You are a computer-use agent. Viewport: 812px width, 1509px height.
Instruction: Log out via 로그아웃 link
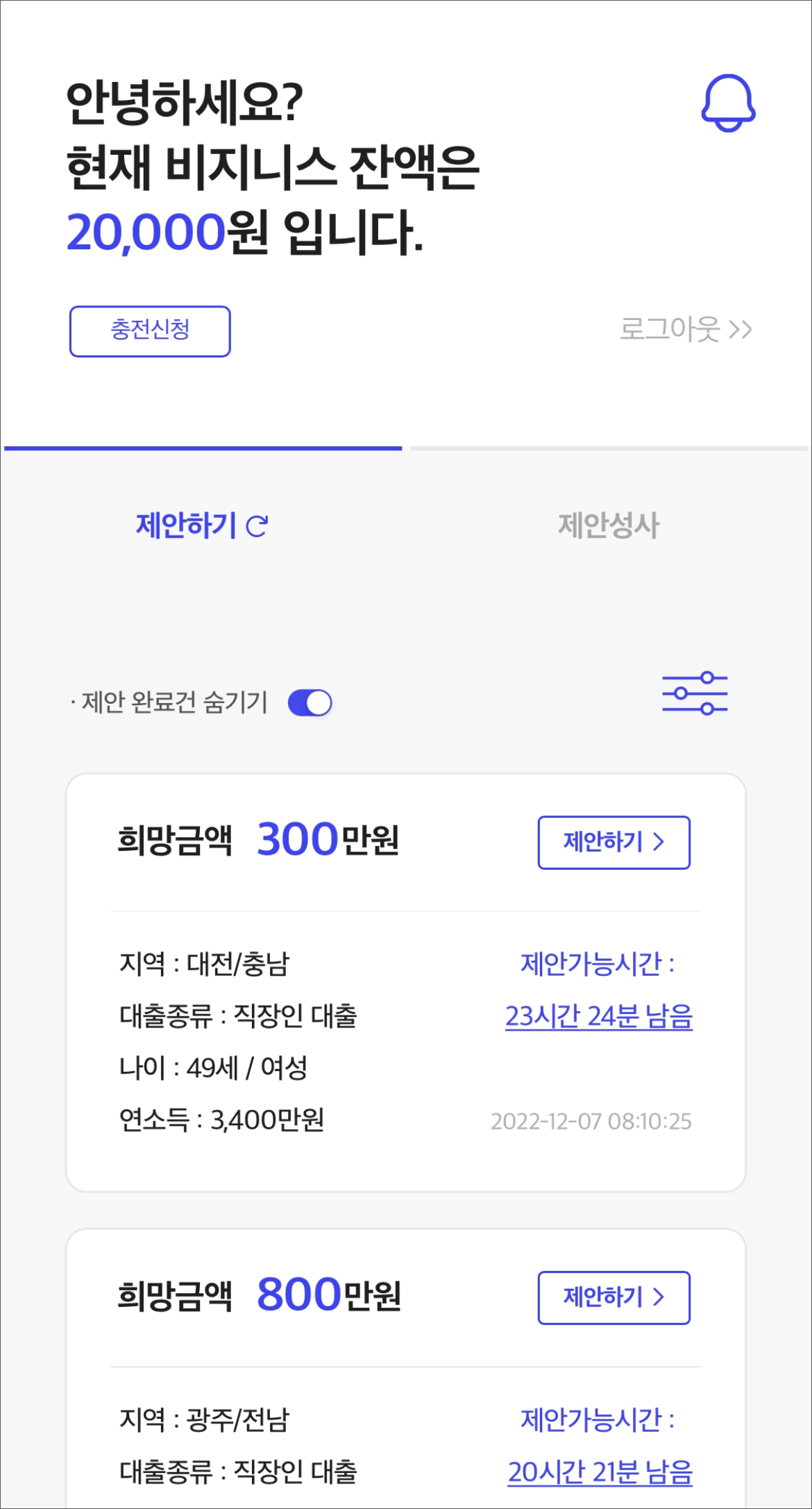(x=684, y=329)
